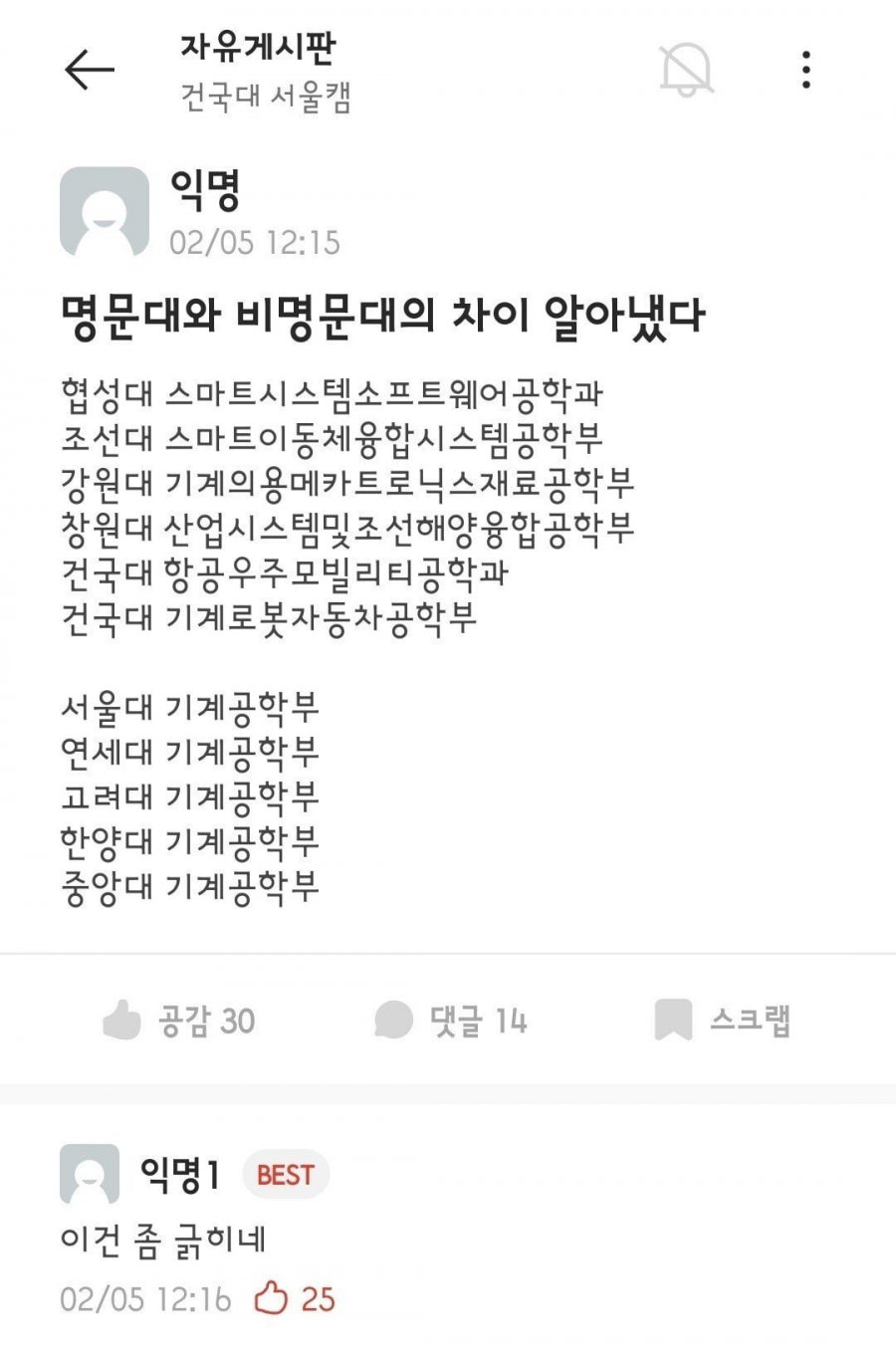This screenshot has width=896, height=1358.
Task: Open the three-dot overflow menu
Action: pyautogui.click(x=805, y=70)
